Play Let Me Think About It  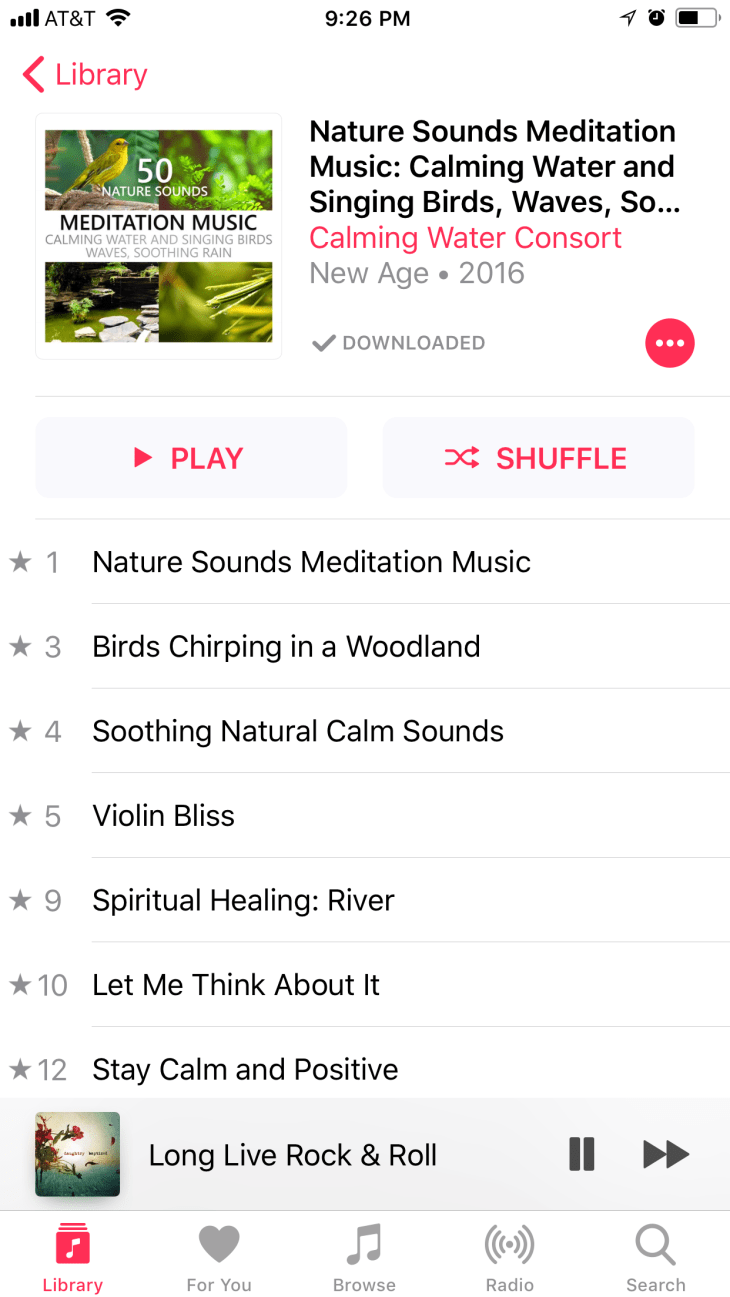click(236, 985)
